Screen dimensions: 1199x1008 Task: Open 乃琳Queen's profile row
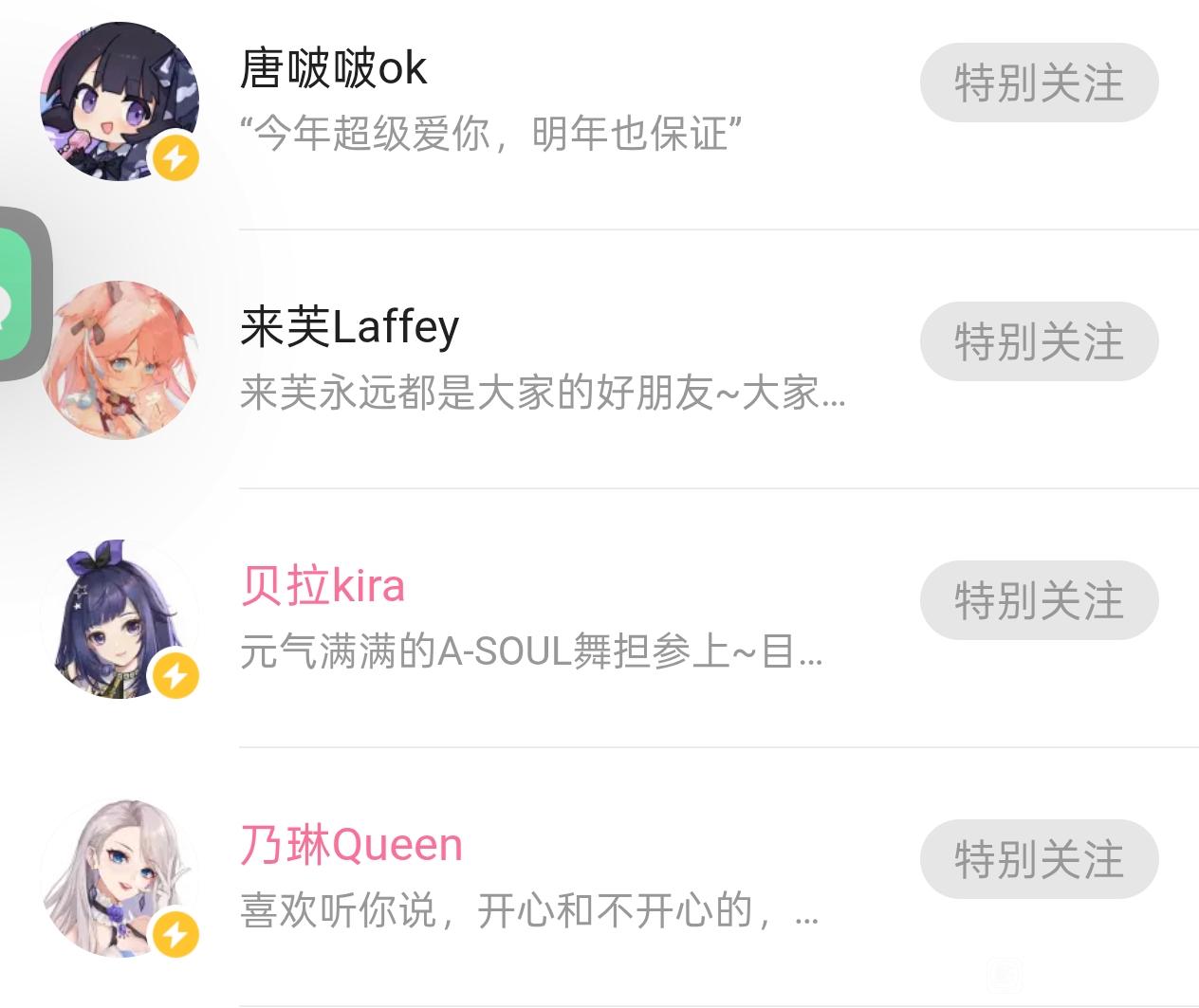pyautogui.click(x=531, y=876)
